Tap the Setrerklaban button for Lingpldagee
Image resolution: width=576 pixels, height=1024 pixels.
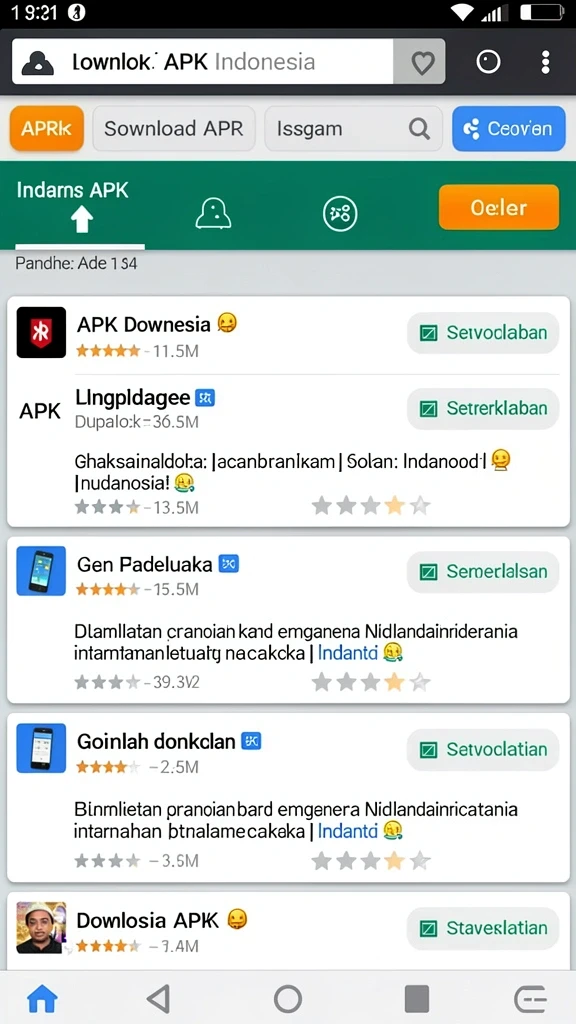tap(483, 409)
